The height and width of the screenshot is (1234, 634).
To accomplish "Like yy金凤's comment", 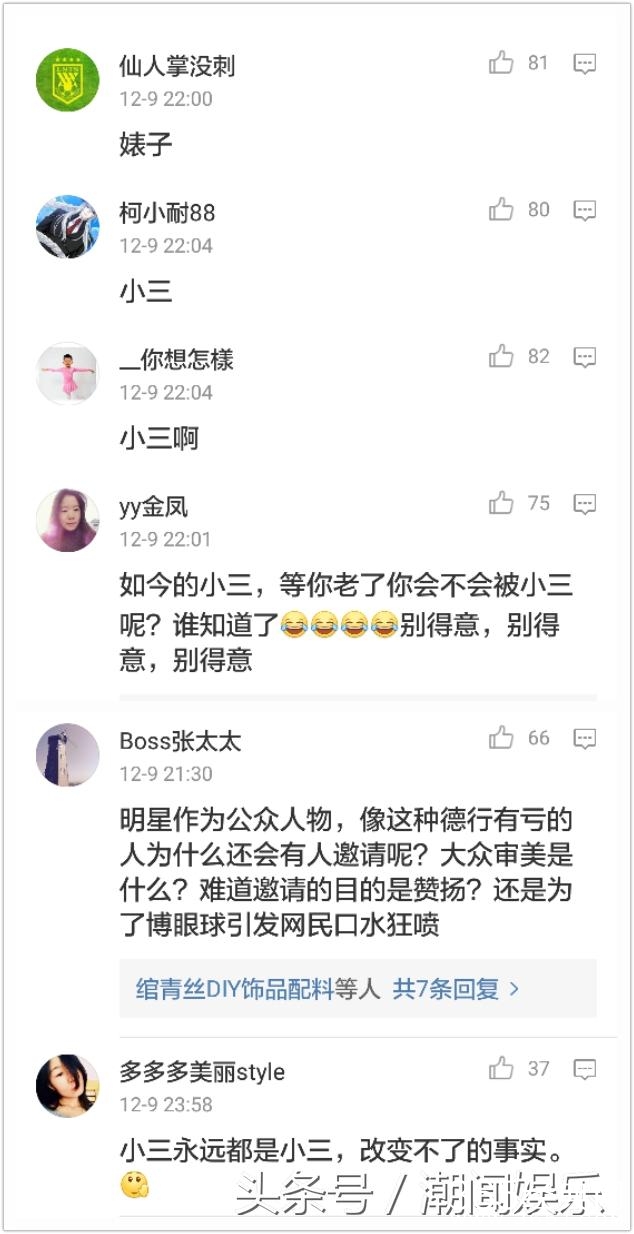I will [x=501, y=504].
